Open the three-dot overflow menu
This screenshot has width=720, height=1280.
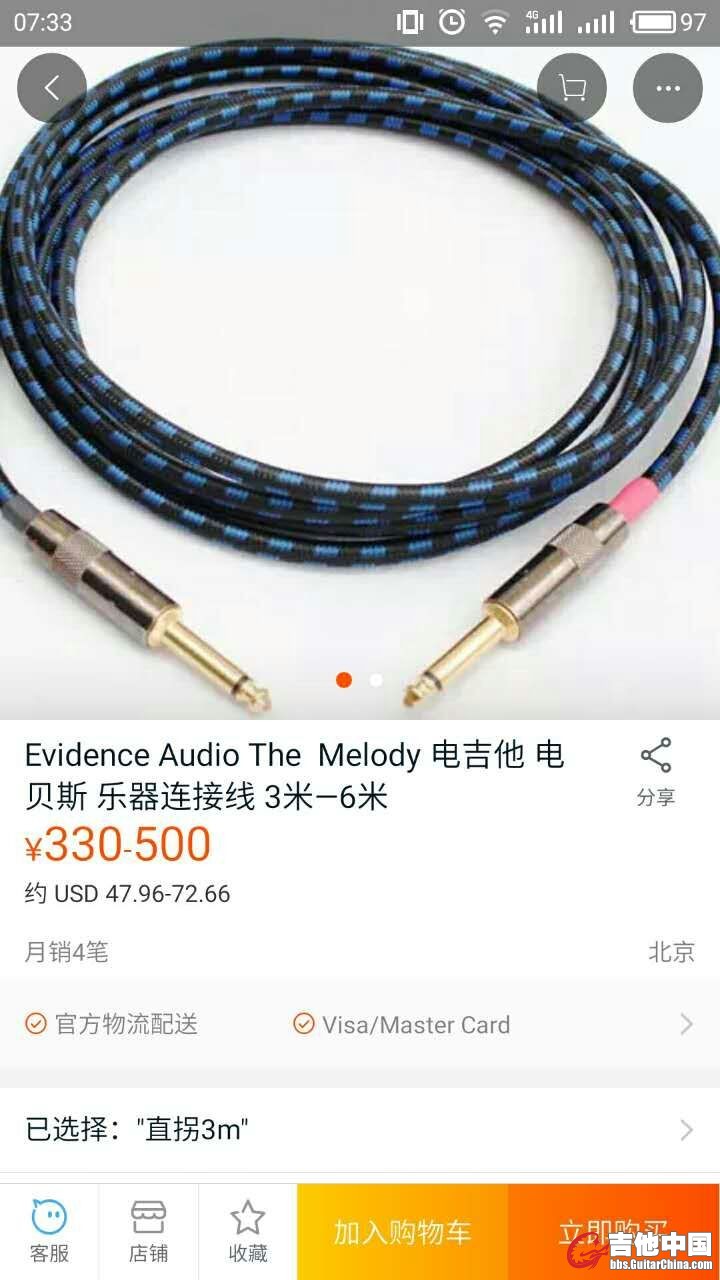(667, 88)
